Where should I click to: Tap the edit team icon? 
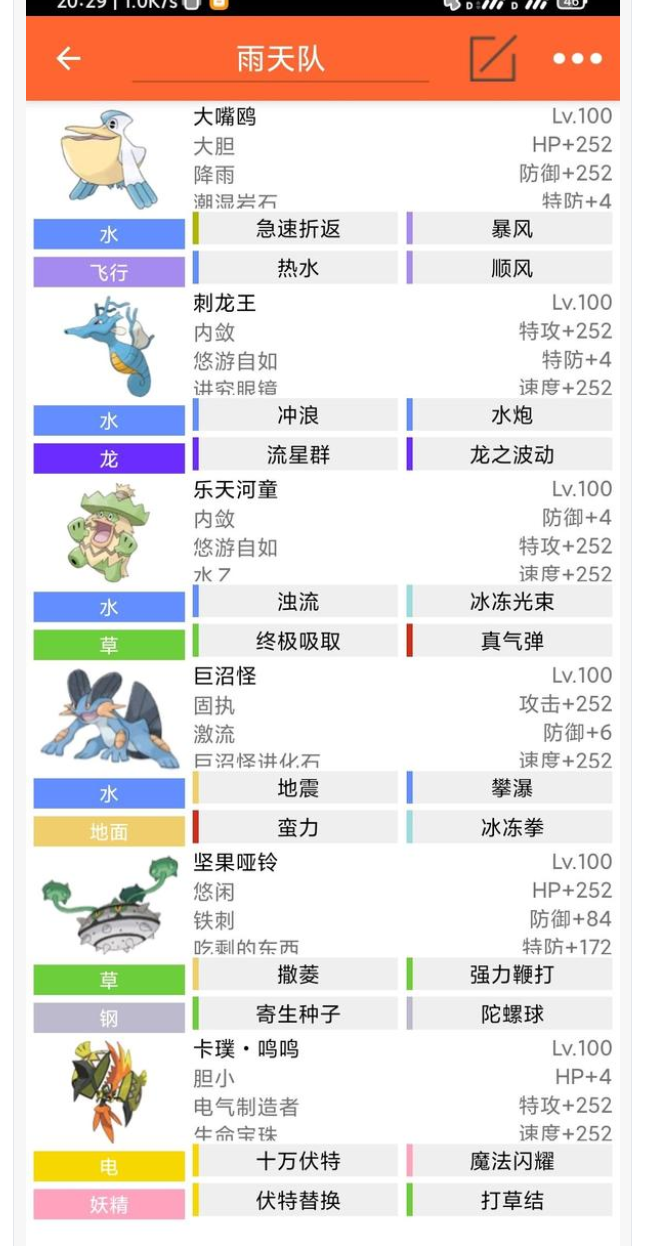pos(493,59)
